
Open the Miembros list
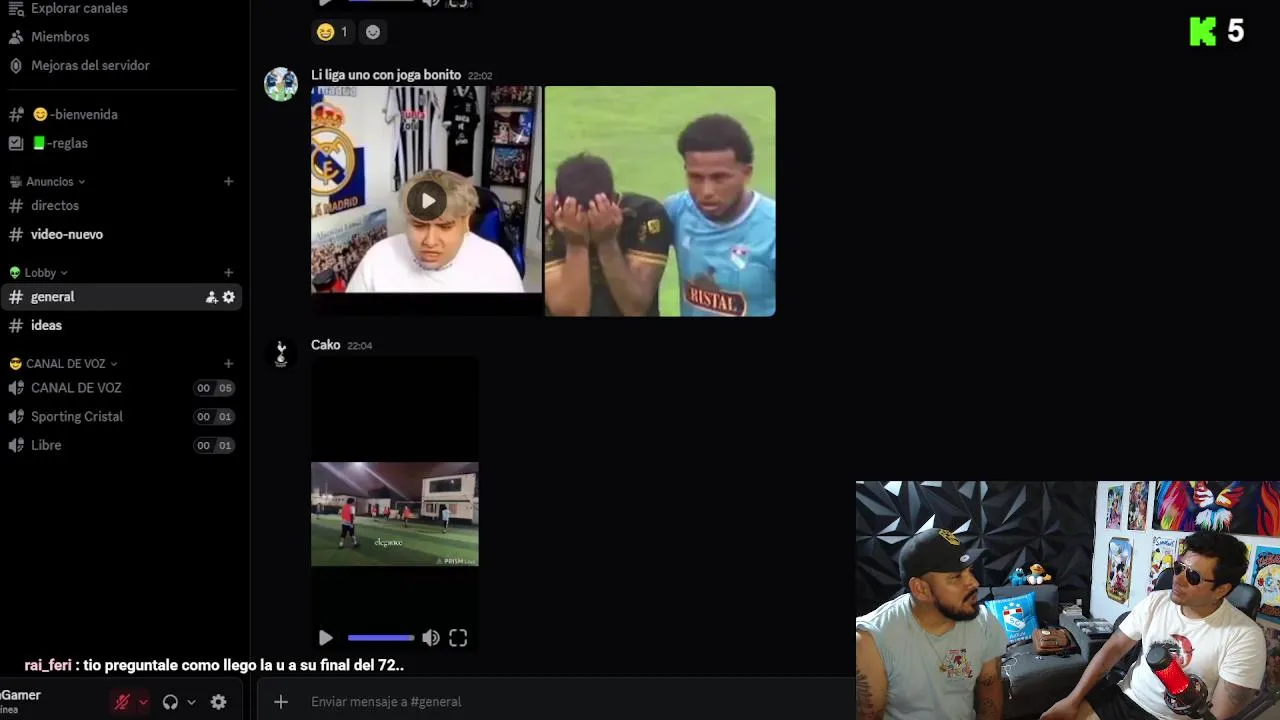point(60,37)
